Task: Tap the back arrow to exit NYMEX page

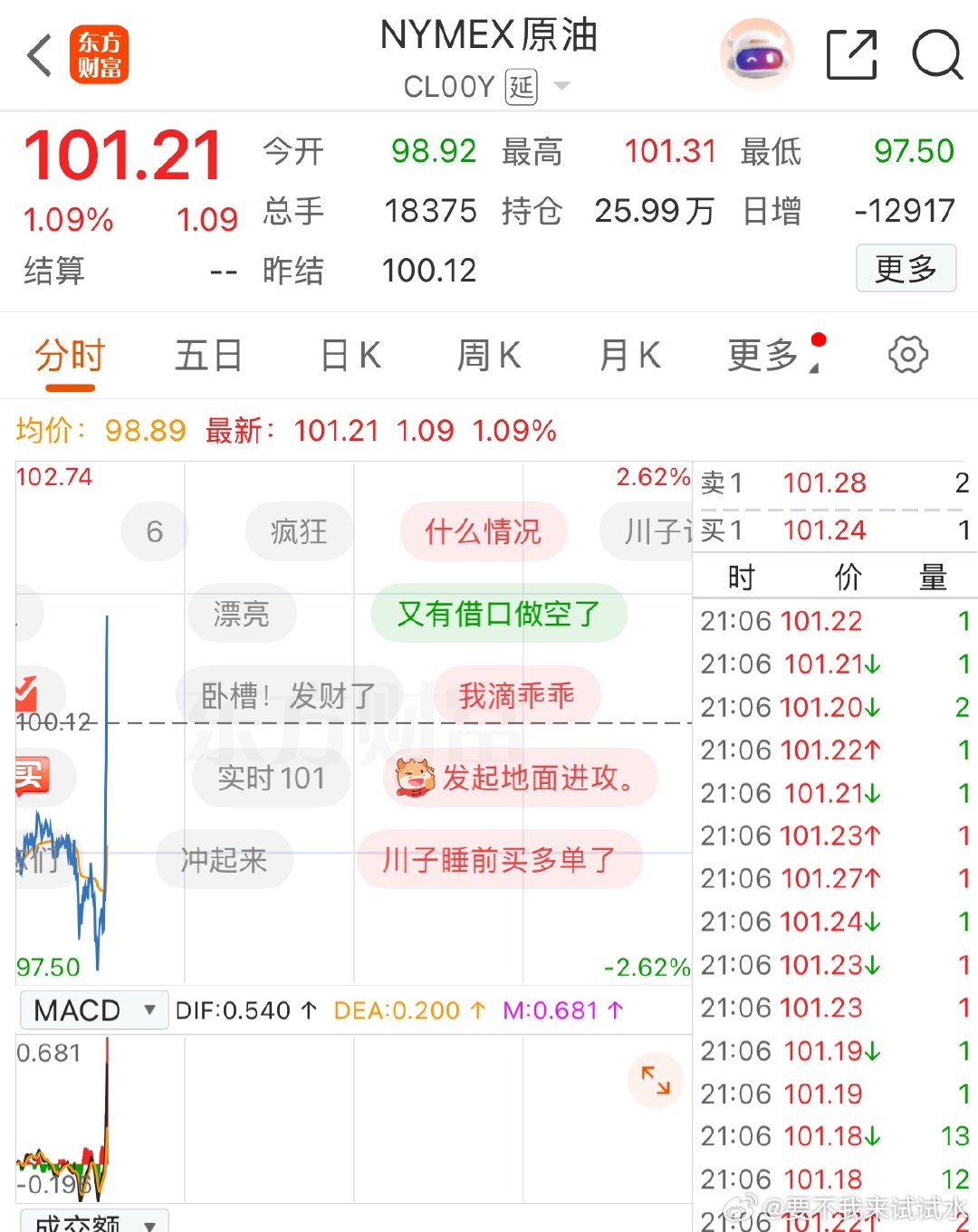Action: coord(38,55)
